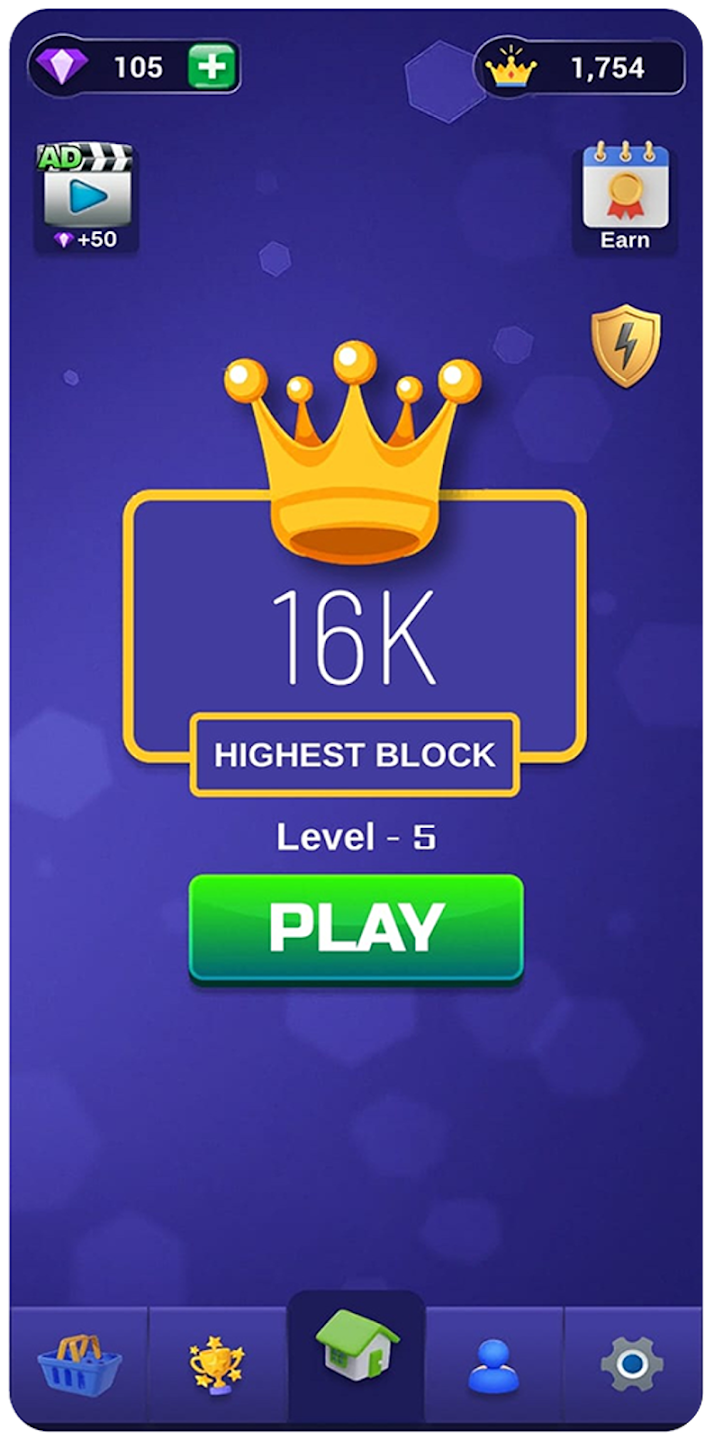The height and width of the screenshot is (1440, 714).
Task: Open the Earn daily rewards calendar
Action: click(626, 196)
